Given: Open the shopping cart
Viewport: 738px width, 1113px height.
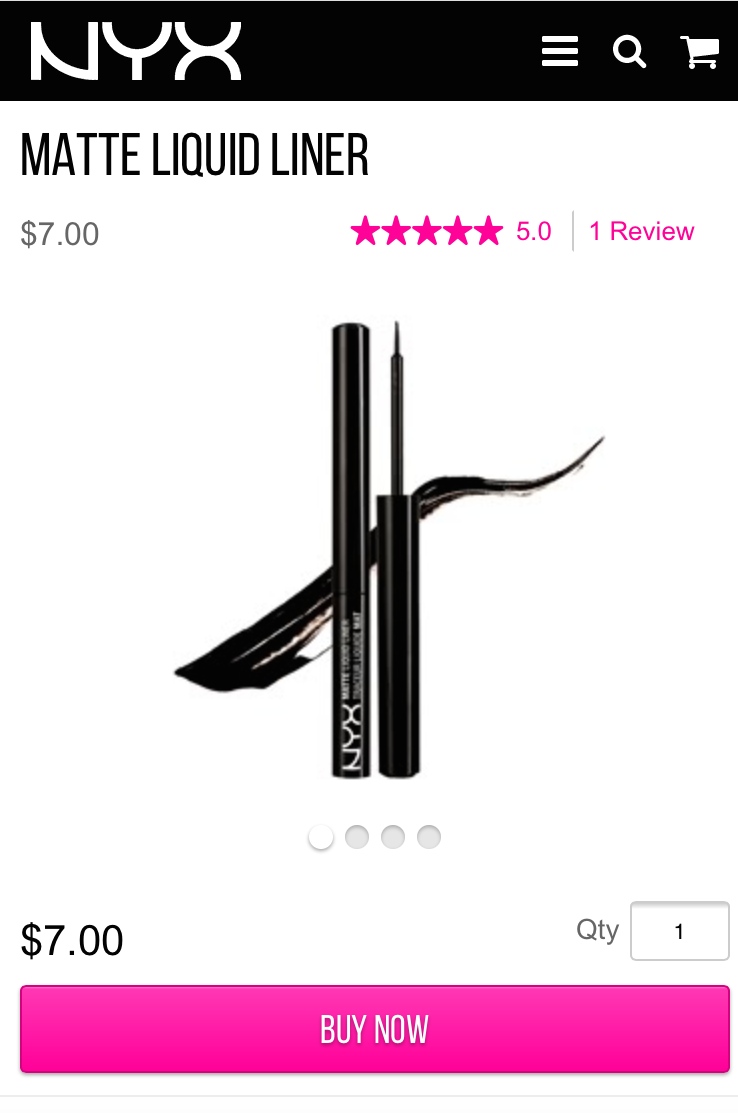Looking at the screenshot, I should (700, 51).
